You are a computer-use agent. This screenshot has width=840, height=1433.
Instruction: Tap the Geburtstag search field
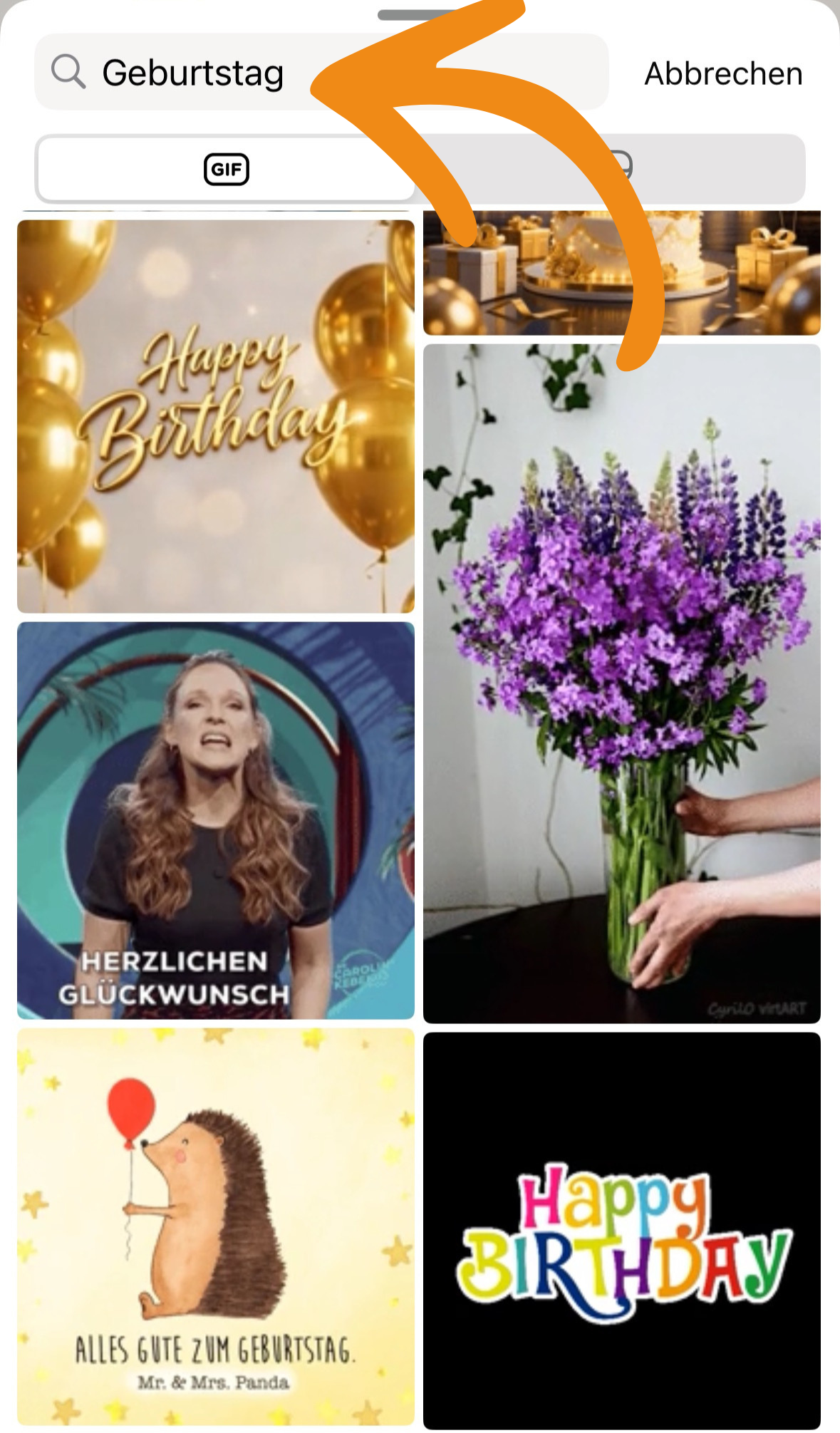(192, 73)
